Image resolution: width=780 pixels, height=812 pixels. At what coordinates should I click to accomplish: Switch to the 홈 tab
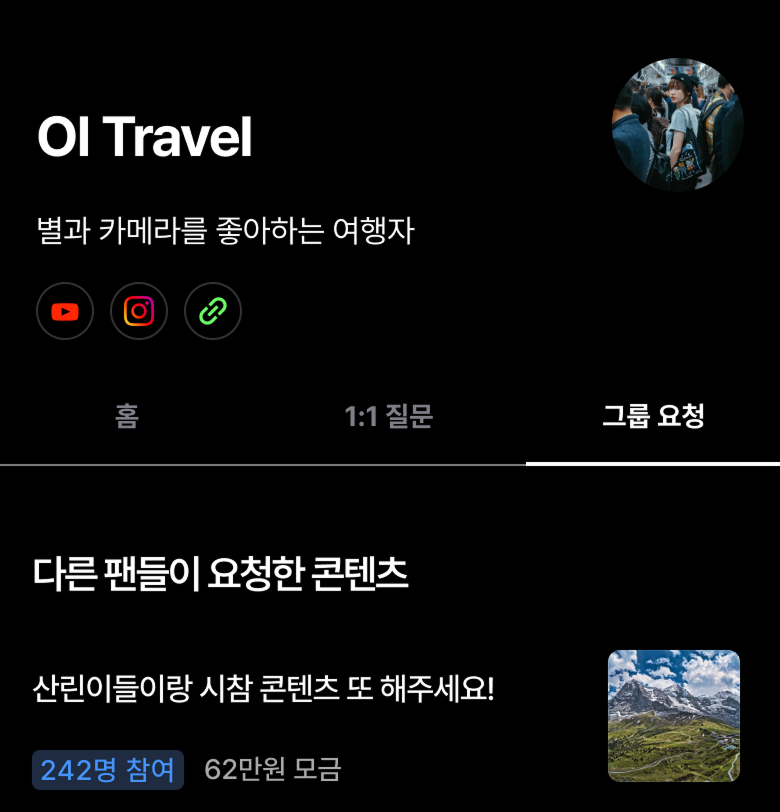pyautogui.click(x=126, y=417)
